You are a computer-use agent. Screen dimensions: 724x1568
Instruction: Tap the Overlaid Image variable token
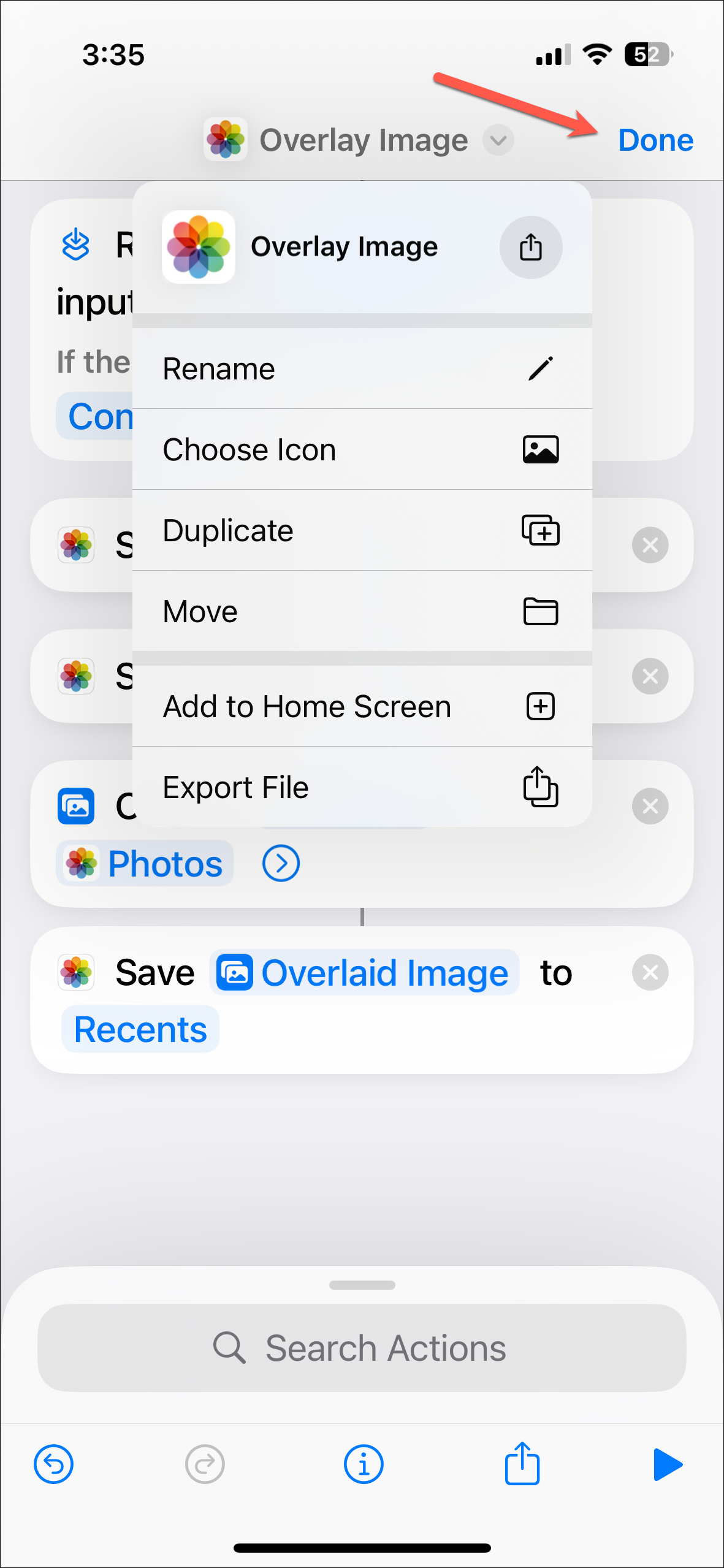[x=365, y=973]
